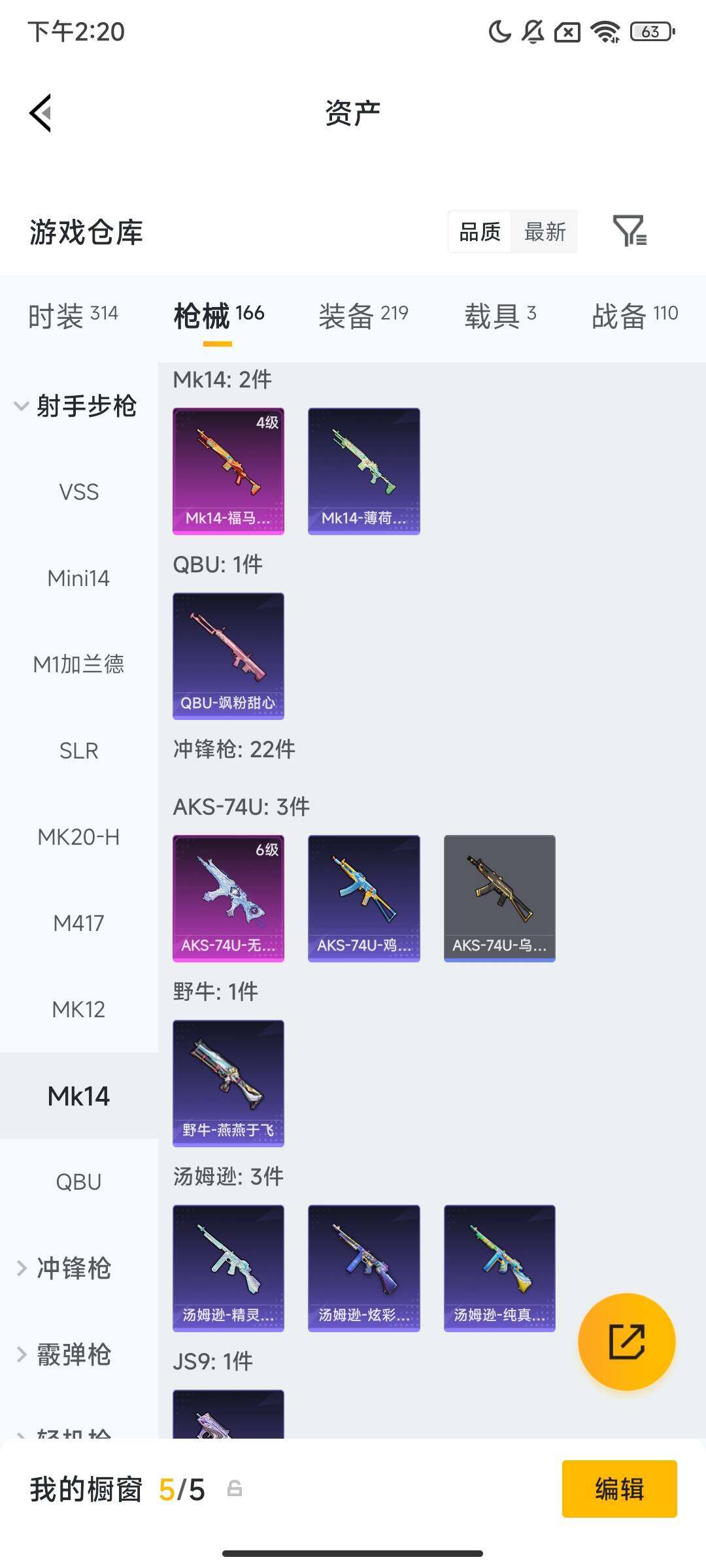Switch to the 装备 tab

coord(363,316)
